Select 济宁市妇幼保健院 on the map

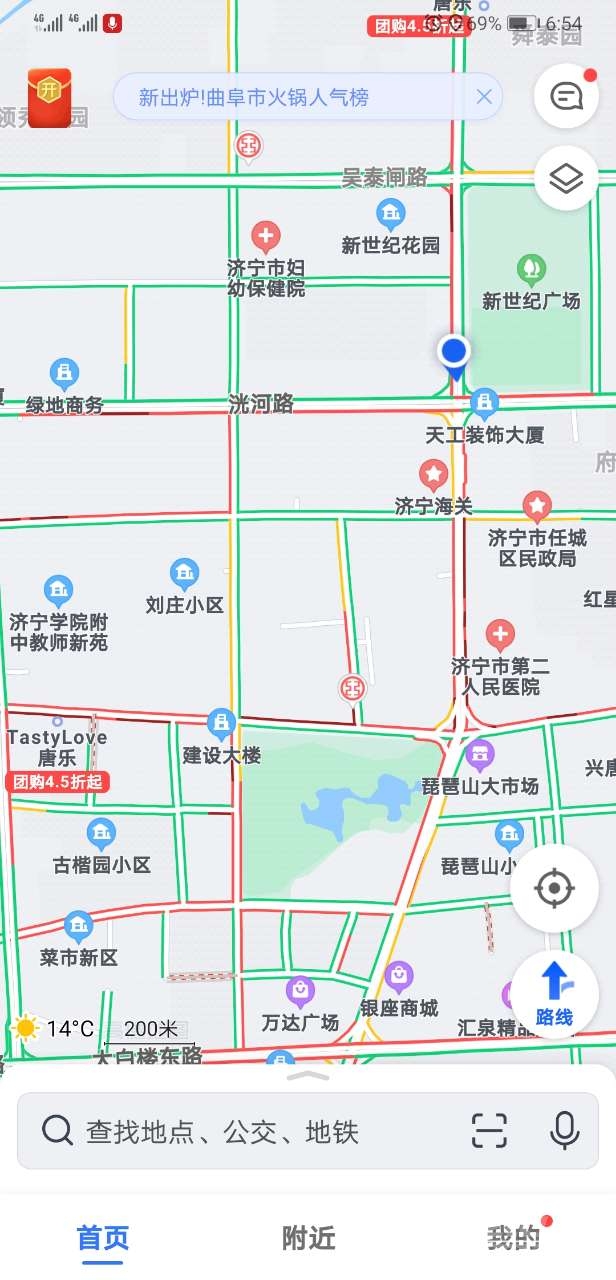tap(265, 238)
